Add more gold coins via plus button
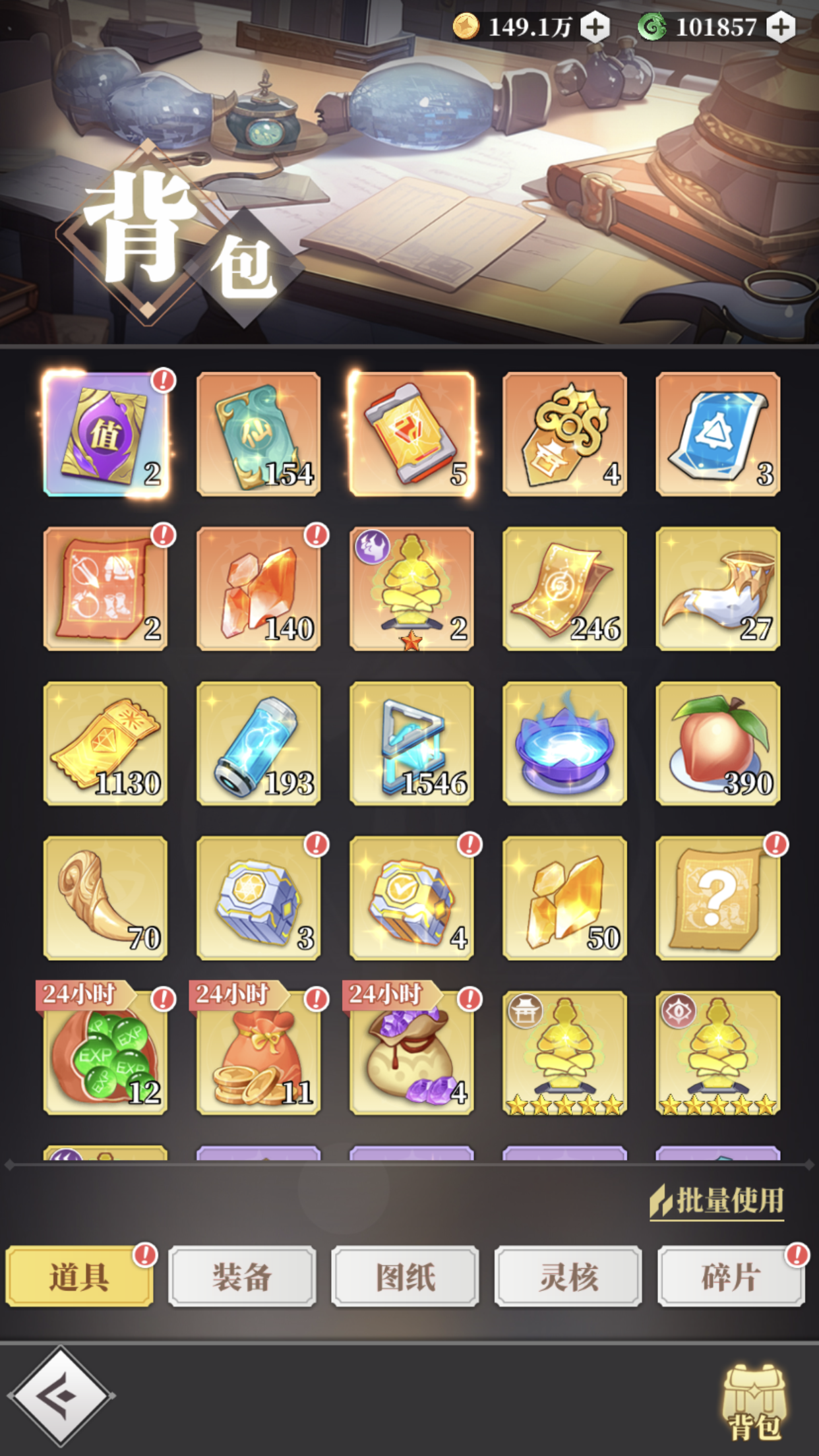819x1456 pixels. 595,27
